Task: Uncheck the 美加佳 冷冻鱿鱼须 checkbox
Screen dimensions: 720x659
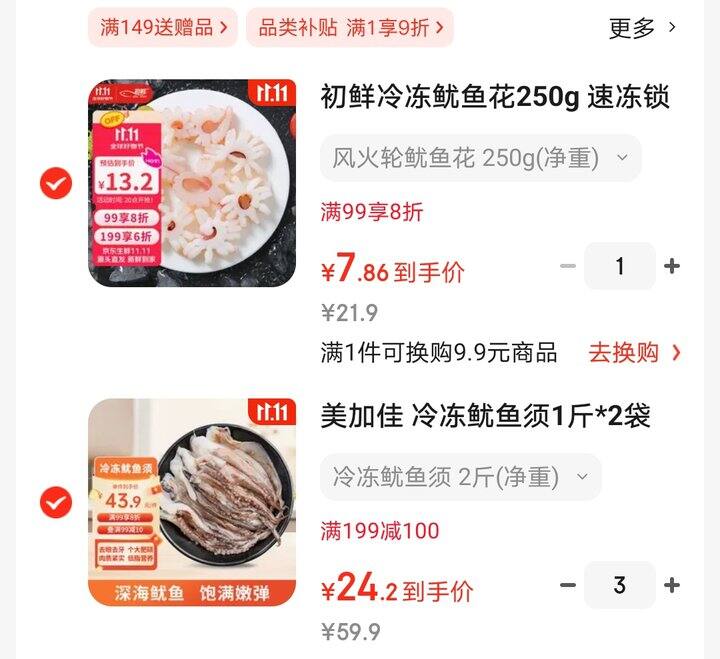Action: coord(56,502)
